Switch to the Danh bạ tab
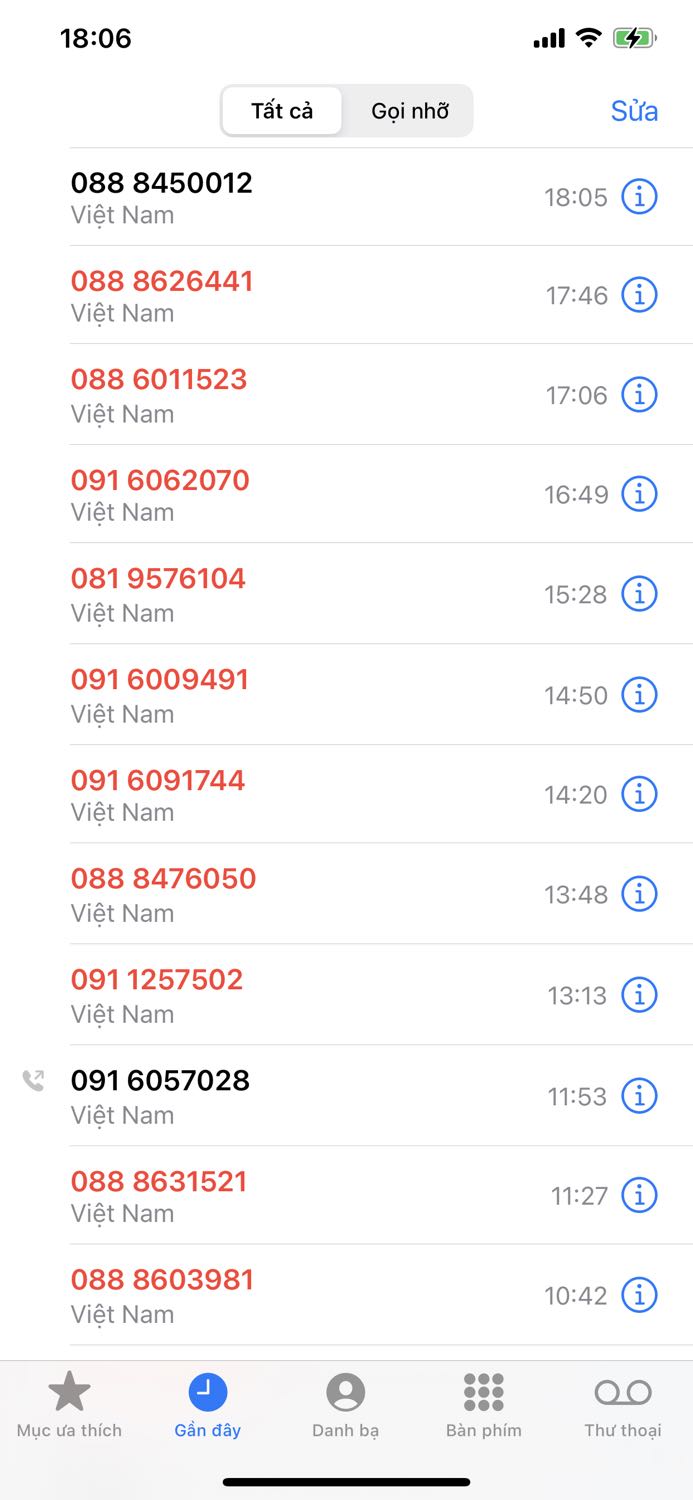Screen dimensions: 693x1500 click(x=345, y=1404)
